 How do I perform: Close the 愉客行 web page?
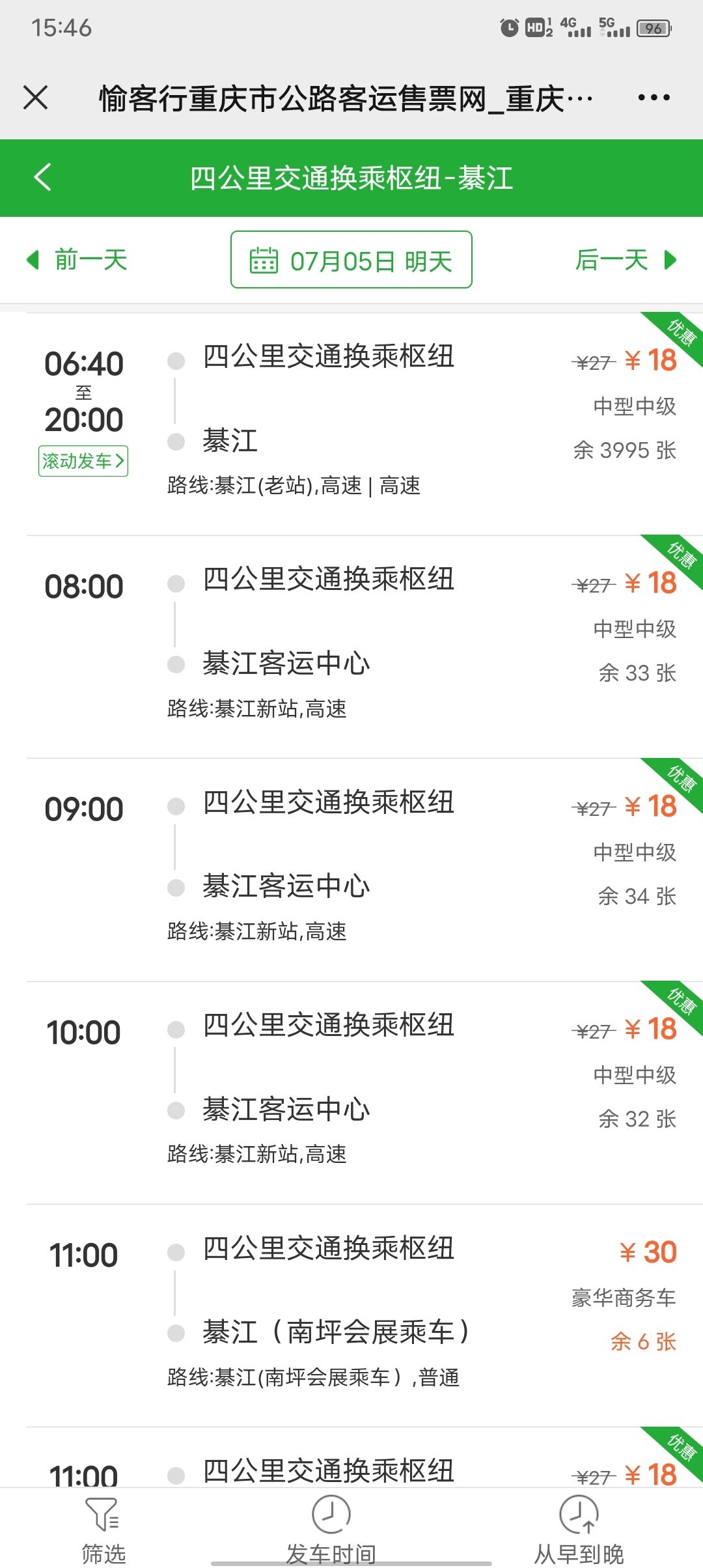tap(36, 98)
